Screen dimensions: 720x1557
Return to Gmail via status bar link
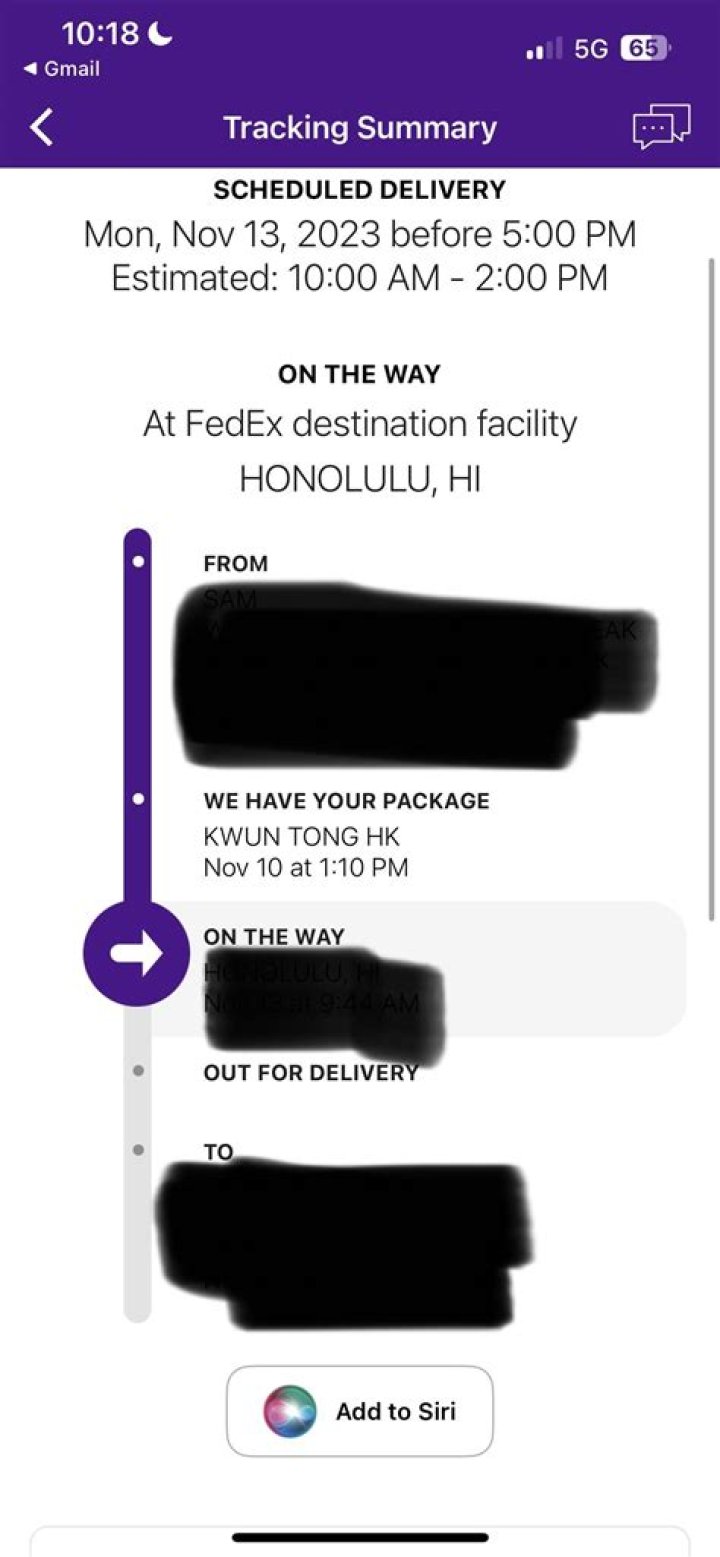(x=62, y=69)
